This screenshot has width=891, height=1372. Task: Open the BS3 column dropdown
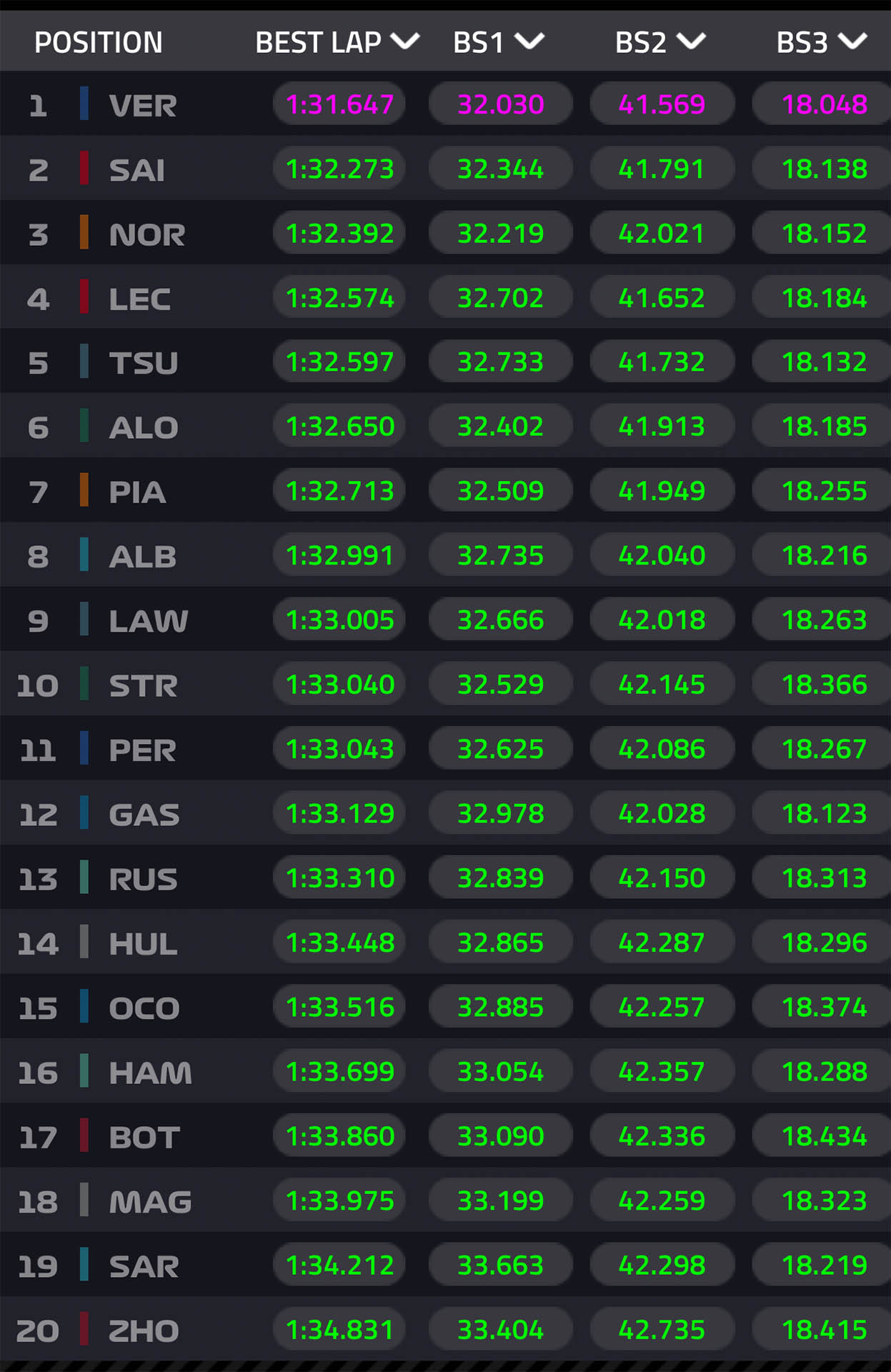(x=852, y=41)
